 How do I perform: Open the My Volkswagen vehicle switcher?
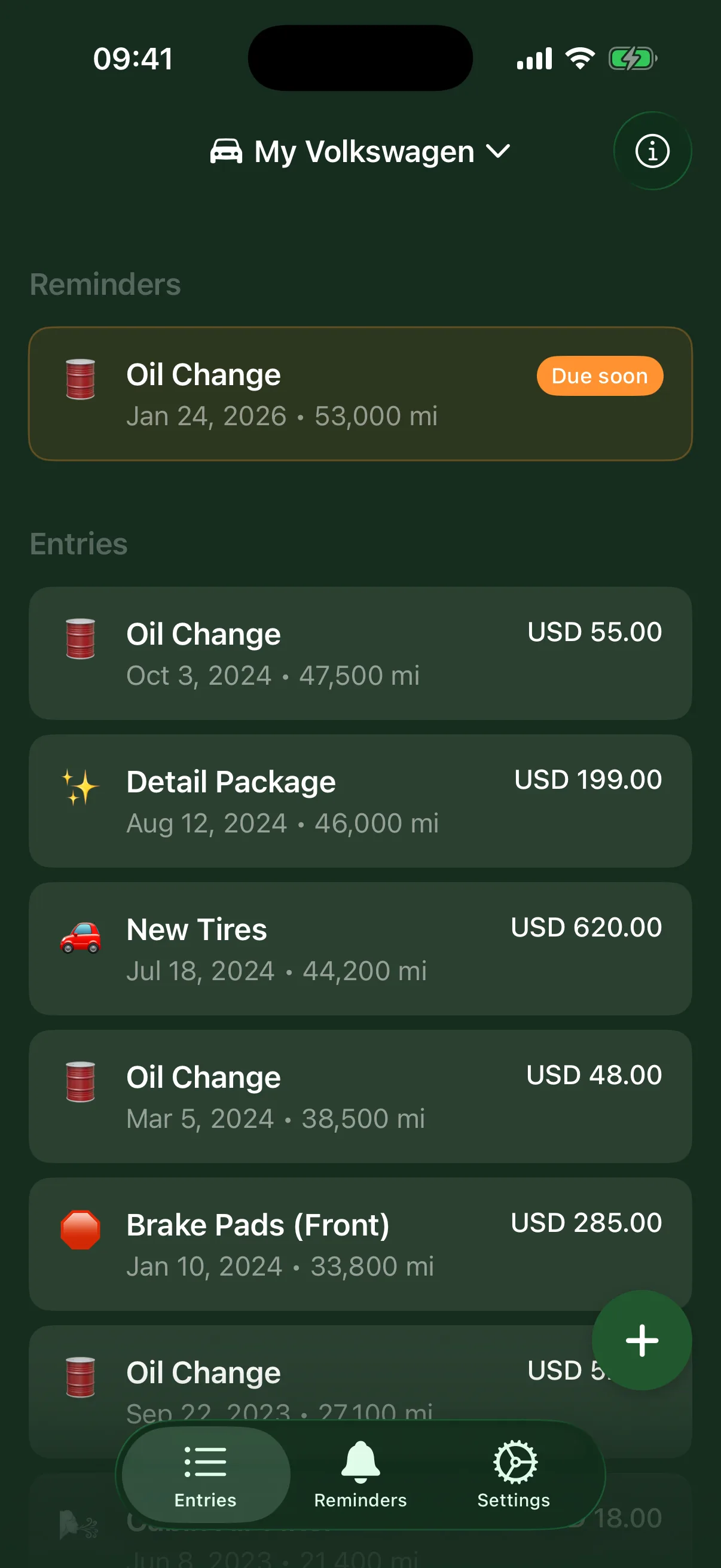tap(360, 151)
